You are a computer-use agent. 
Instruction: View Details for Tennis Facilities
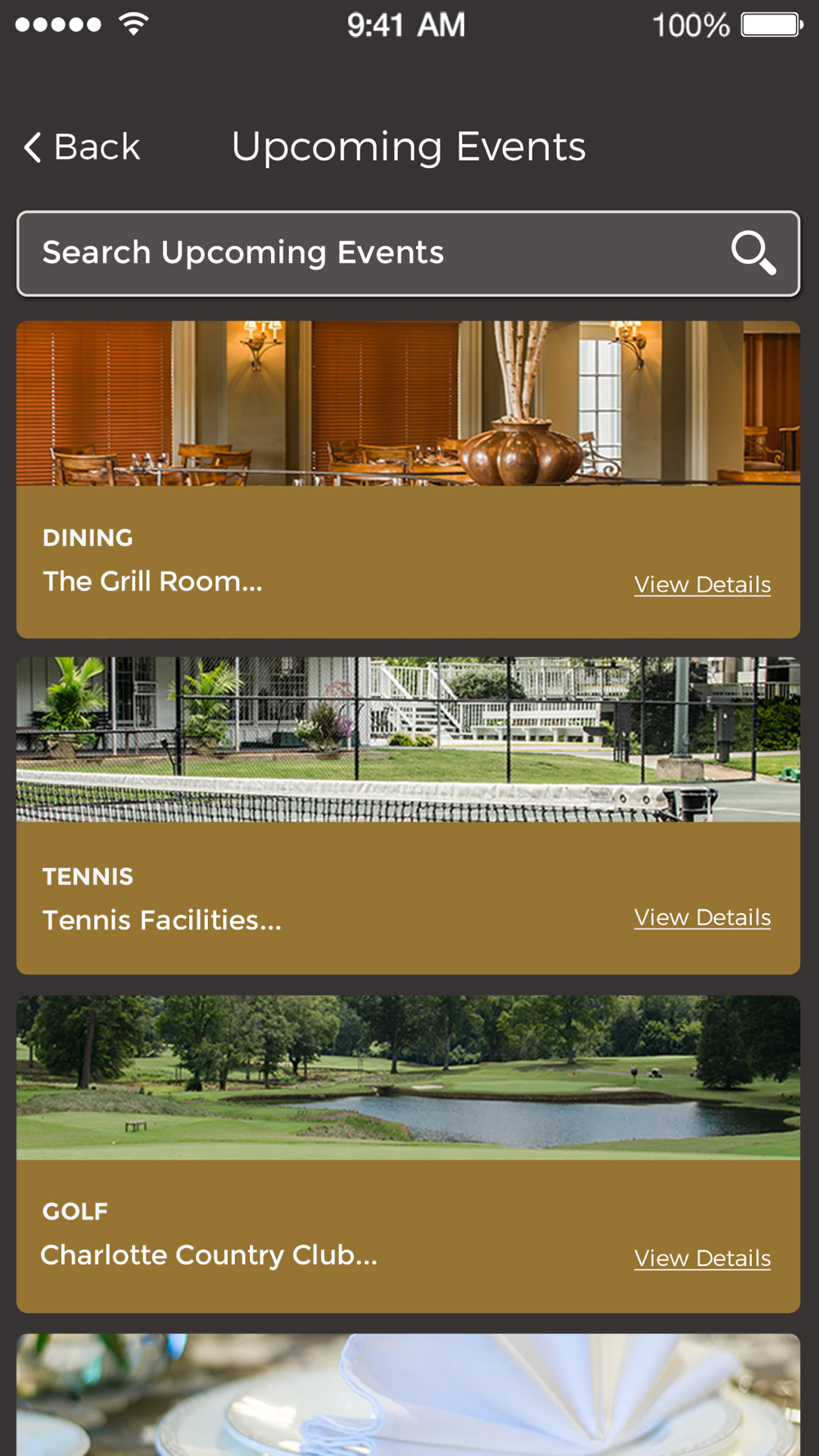[x=702, y=917]
